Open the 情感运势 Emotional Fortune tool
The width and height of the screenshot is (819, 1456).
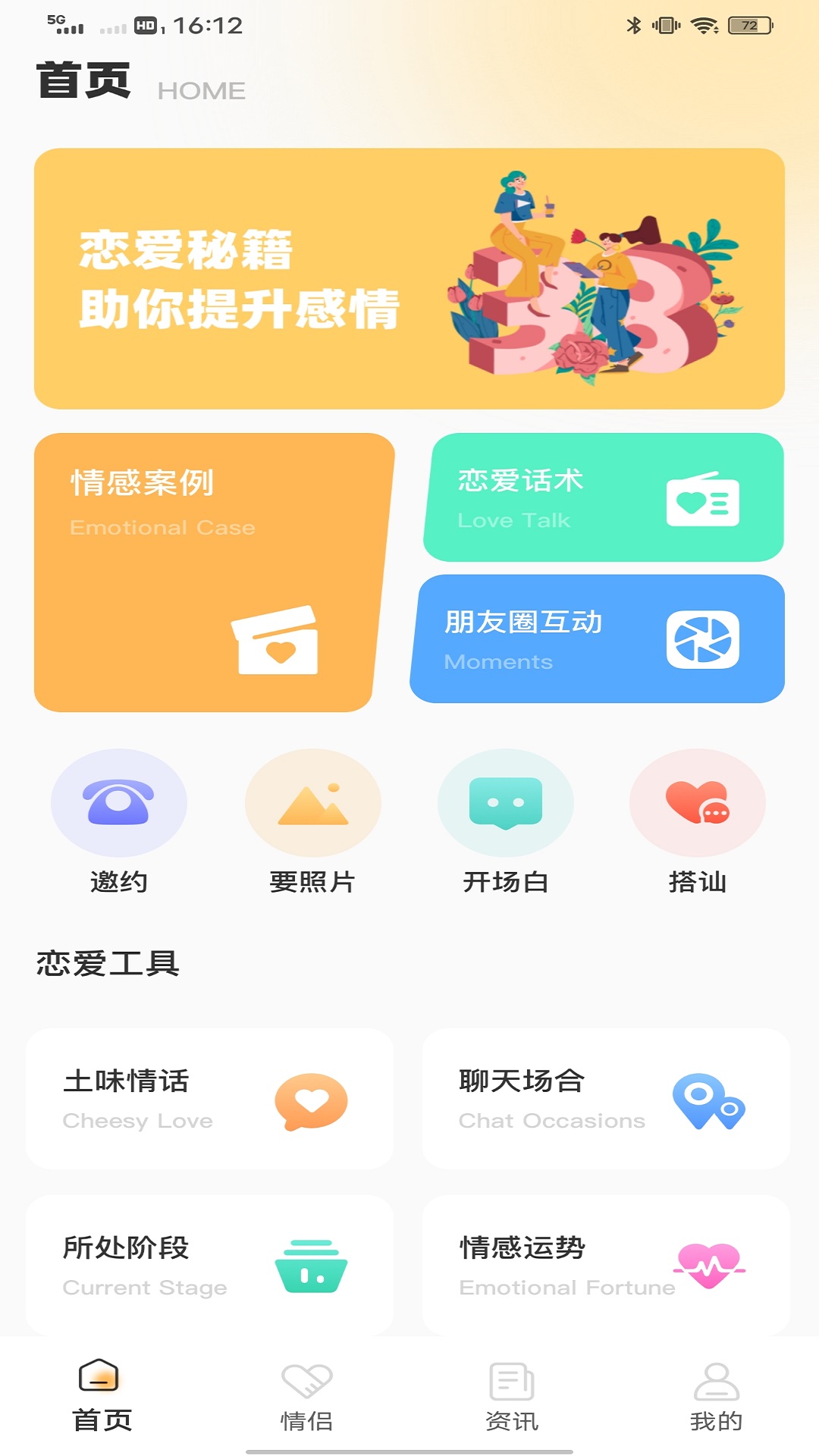click(x=606, y=1266)
